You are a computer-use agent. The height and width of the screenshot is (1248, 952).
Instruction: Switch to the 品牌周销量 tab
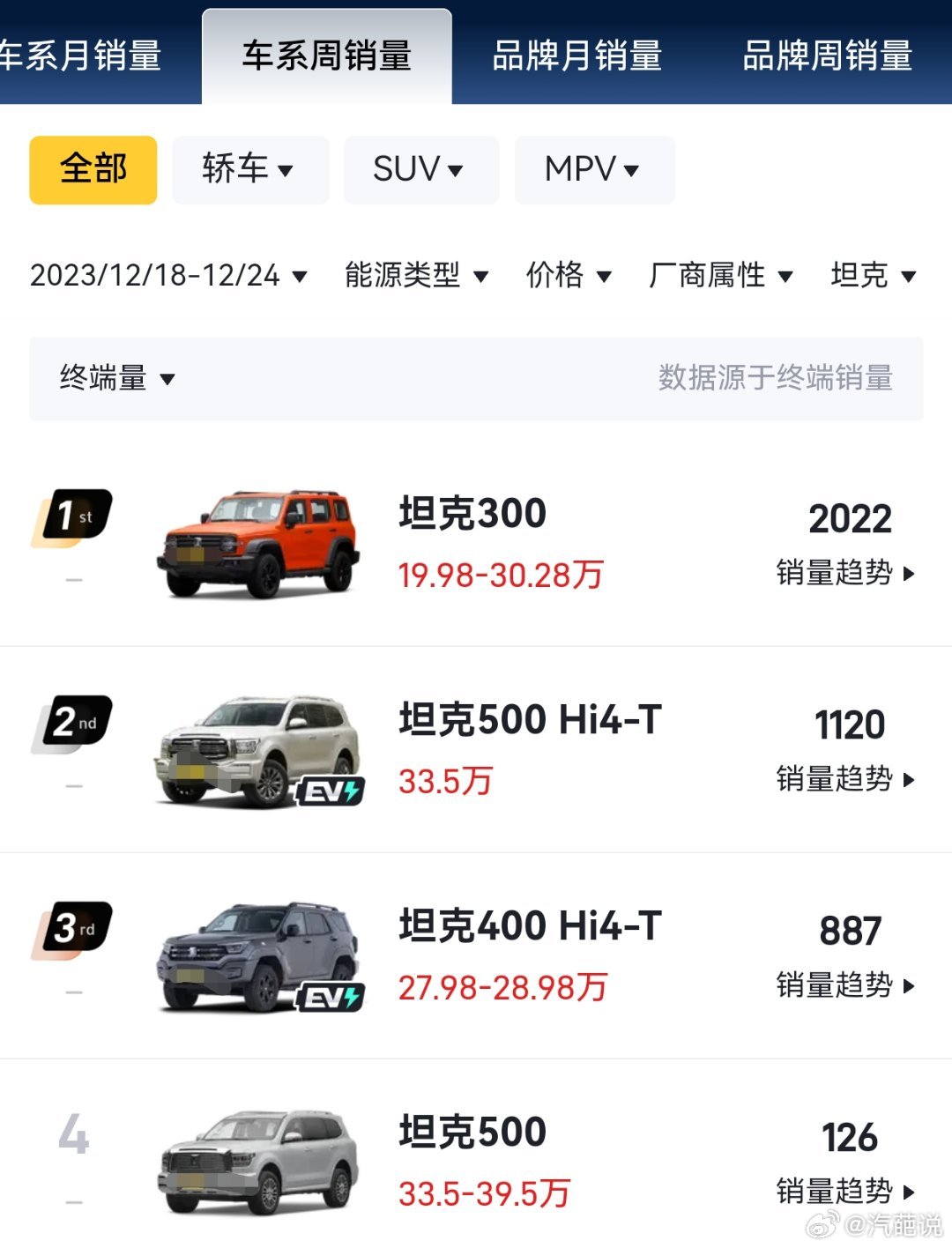pyautogui.click(x=829, y=56)
